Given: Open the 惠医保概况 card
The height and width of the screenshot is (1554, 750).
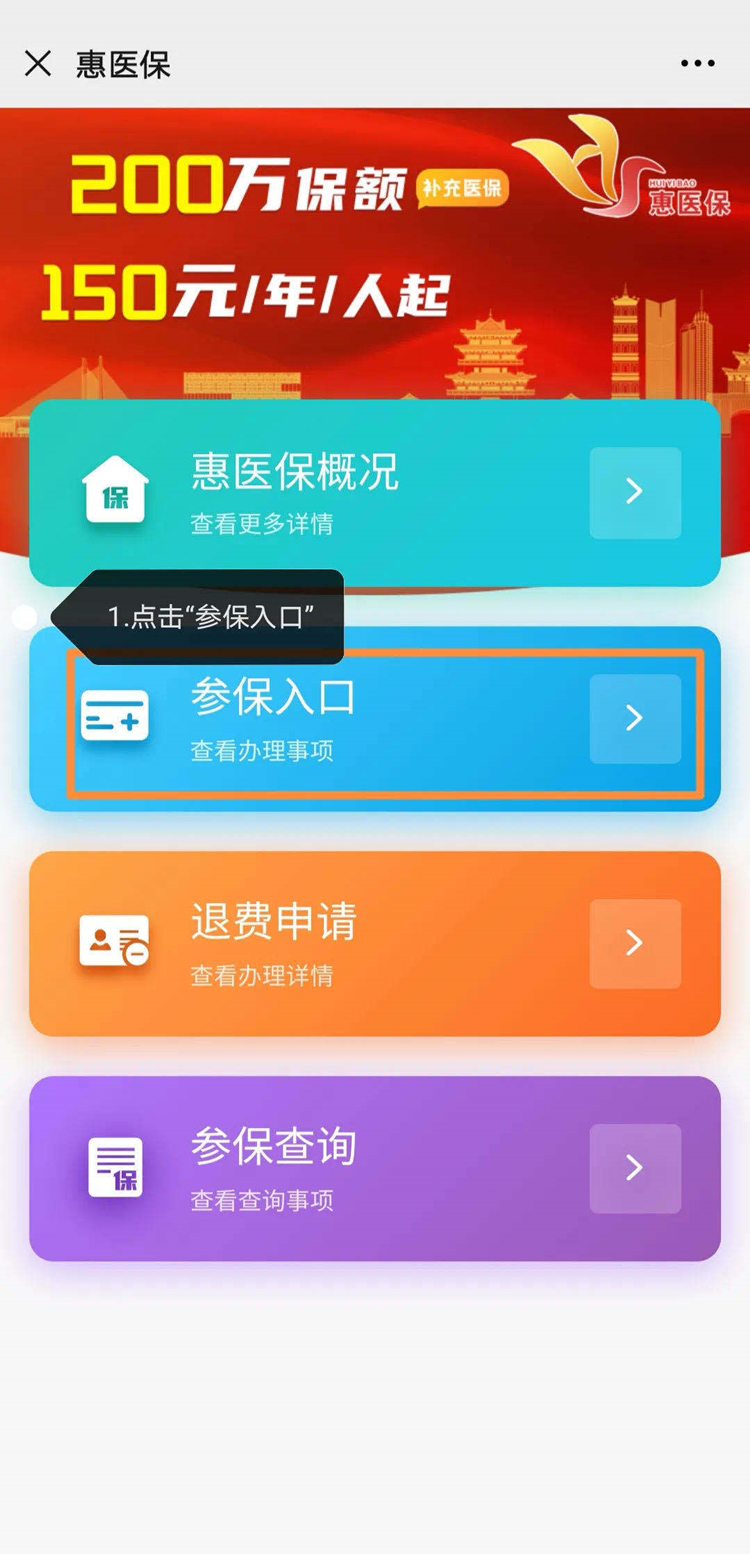Looking at the screenshot, I should pyautogui.click(x=375, y=493).
